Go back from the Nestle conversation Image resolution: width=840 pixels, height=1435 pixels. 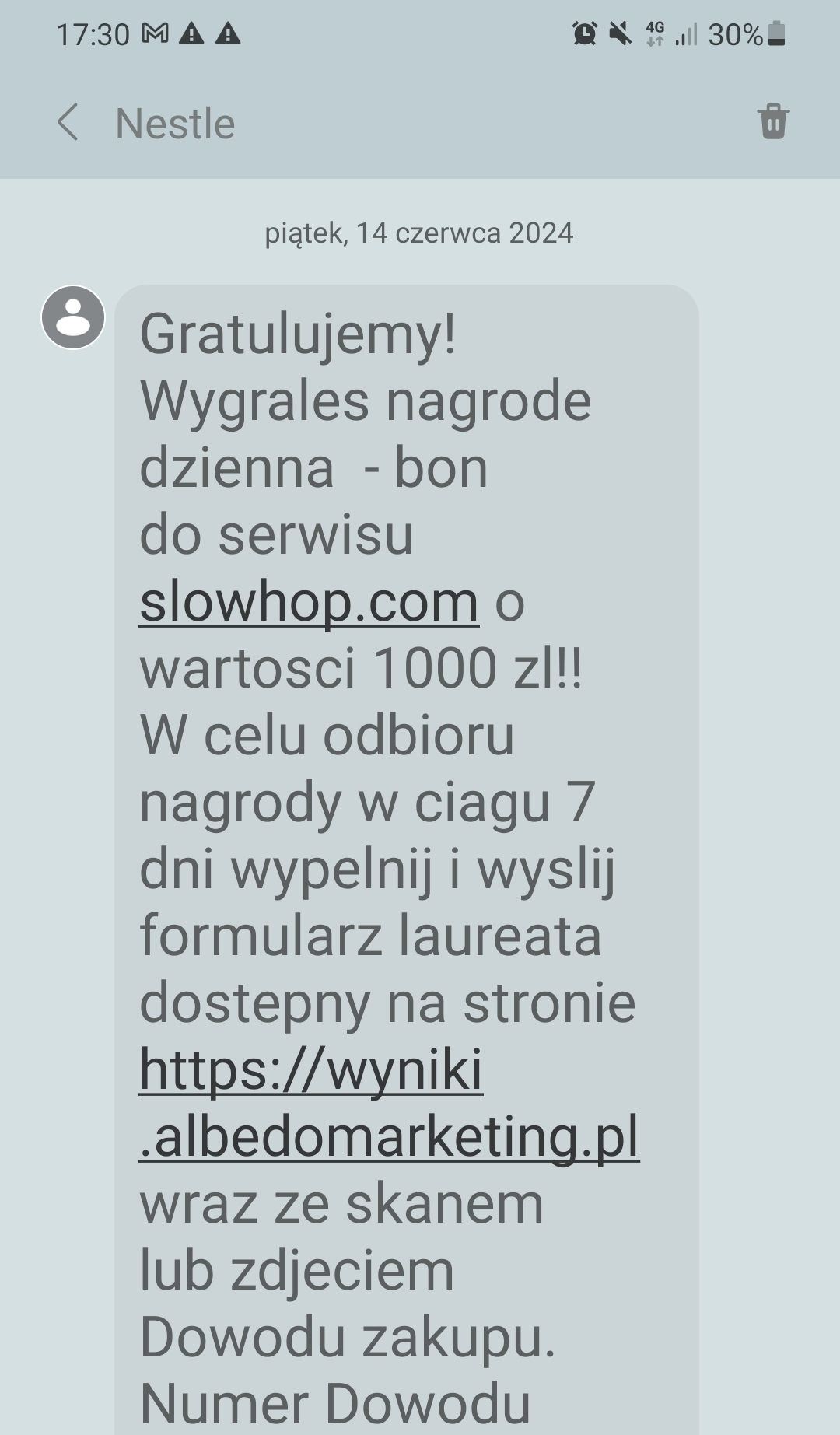[x=68, y=123]
